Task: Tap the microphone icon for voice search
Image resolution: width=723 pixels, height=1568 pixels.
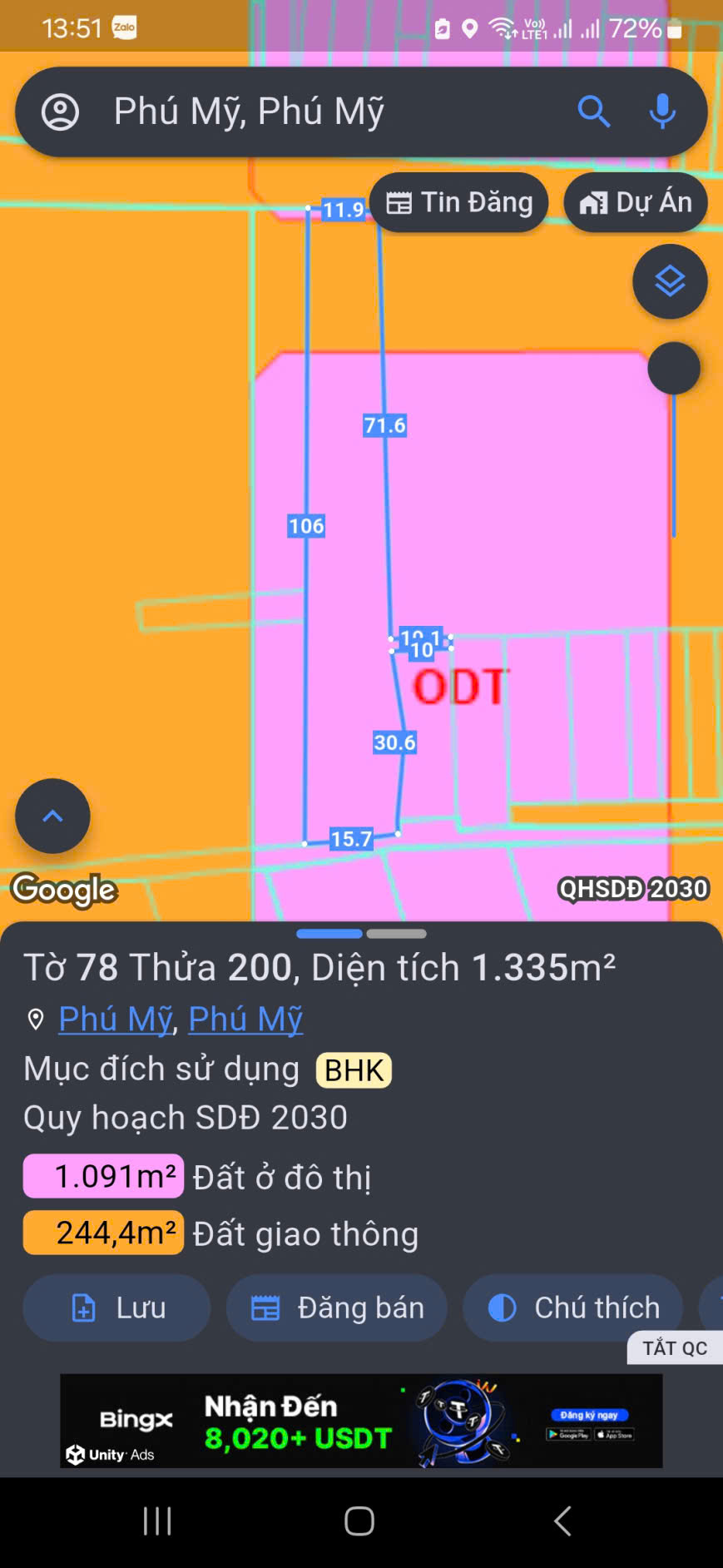Action: (662, 112)
